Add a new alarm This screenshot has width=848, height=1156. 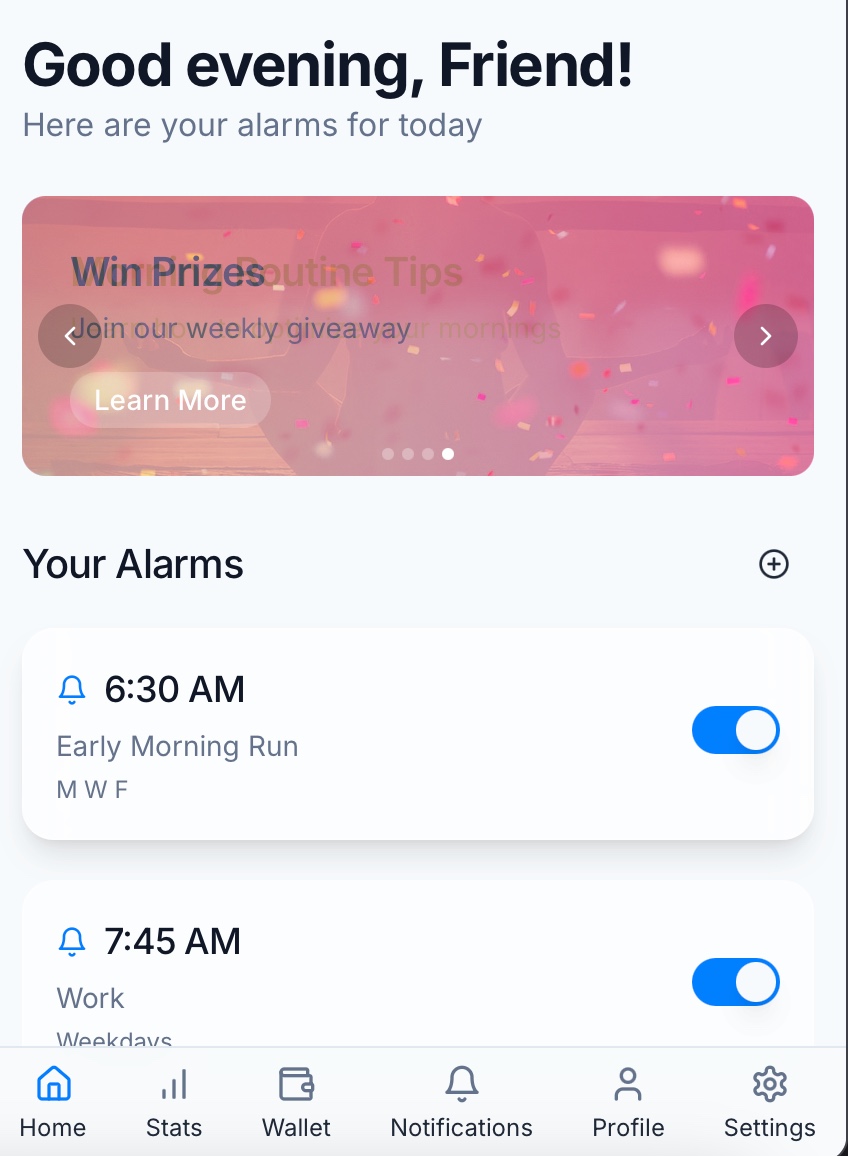coord(773,564)
